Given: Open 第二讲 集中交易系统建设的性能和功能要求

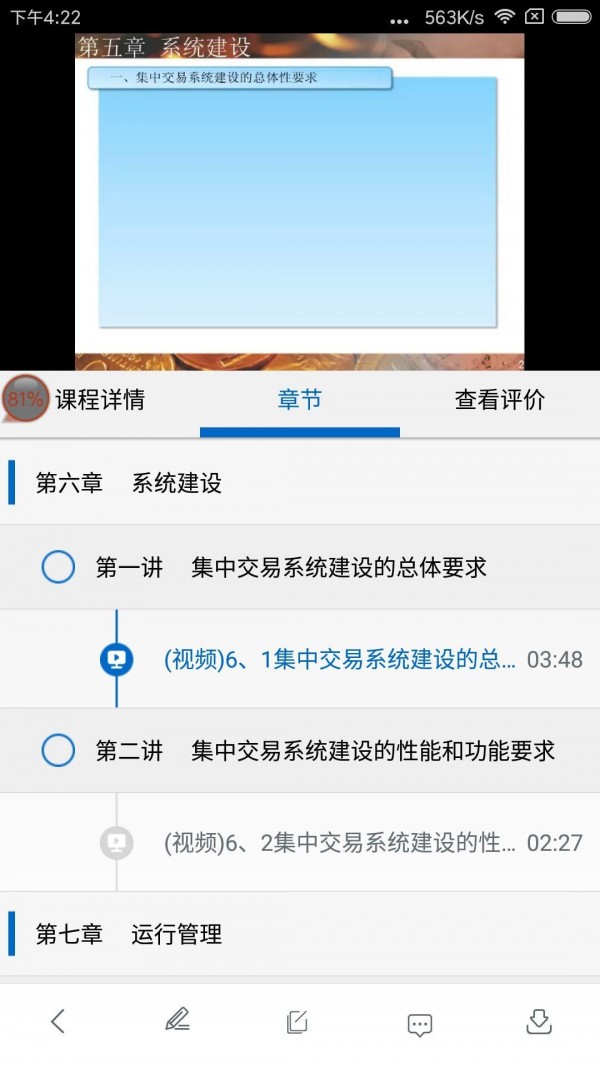Looking at the screenshot, I should pyautogui.click(x=324, y=751).
